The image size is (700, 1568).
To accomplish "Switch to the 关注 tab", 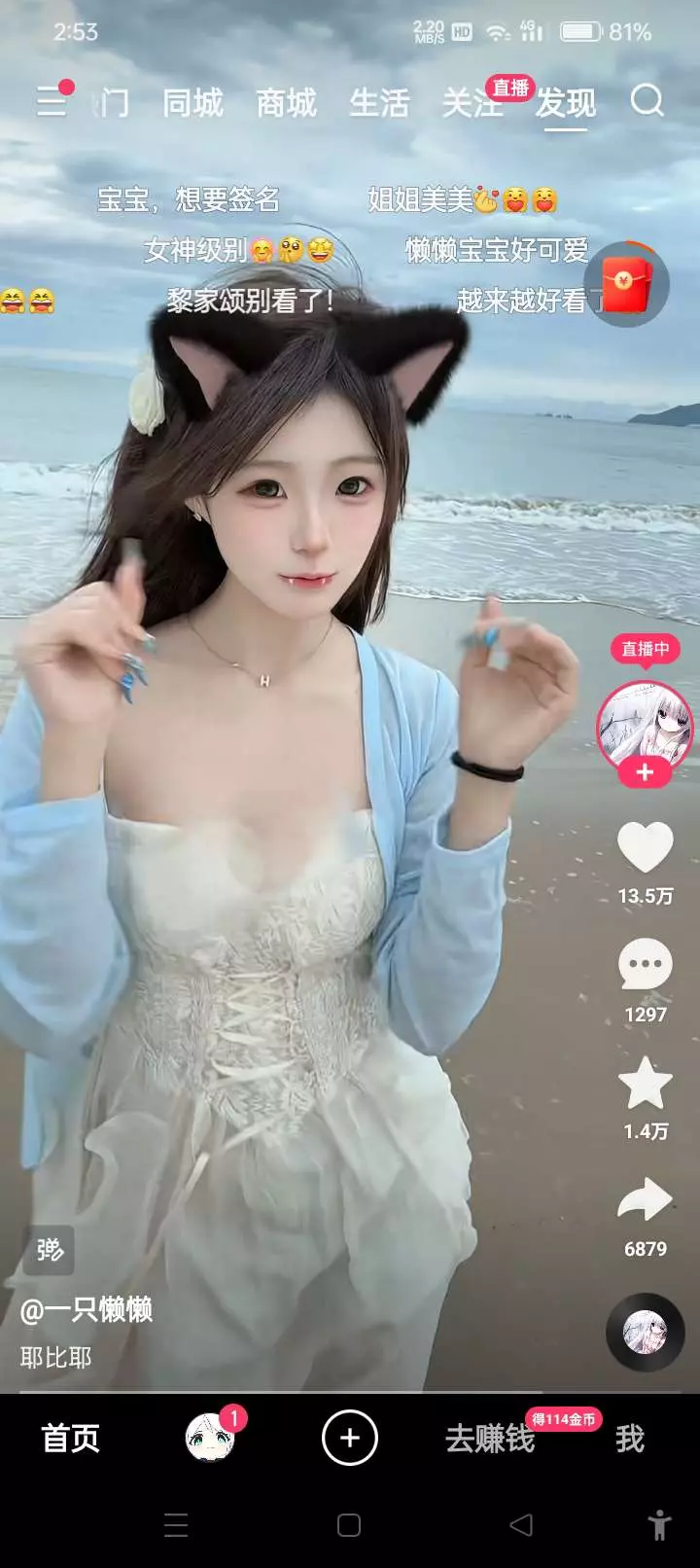I will point(472,102).
